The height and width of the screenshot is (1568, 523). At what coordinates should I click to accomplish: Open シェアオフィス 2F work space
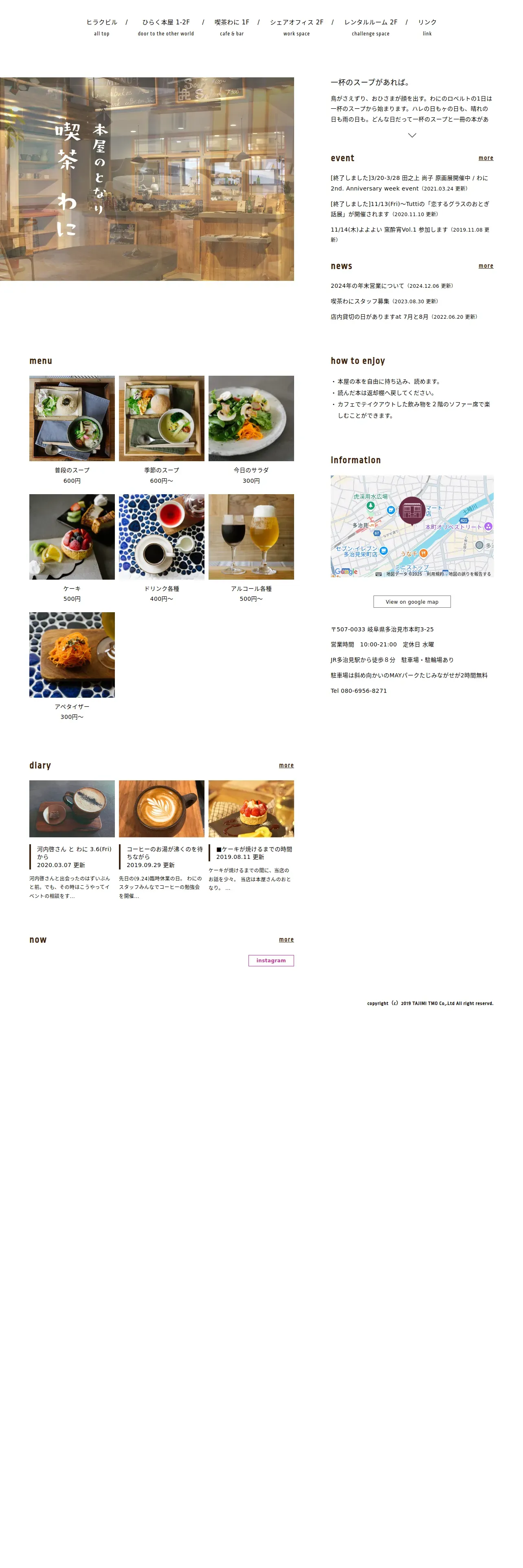click(297, 27)
